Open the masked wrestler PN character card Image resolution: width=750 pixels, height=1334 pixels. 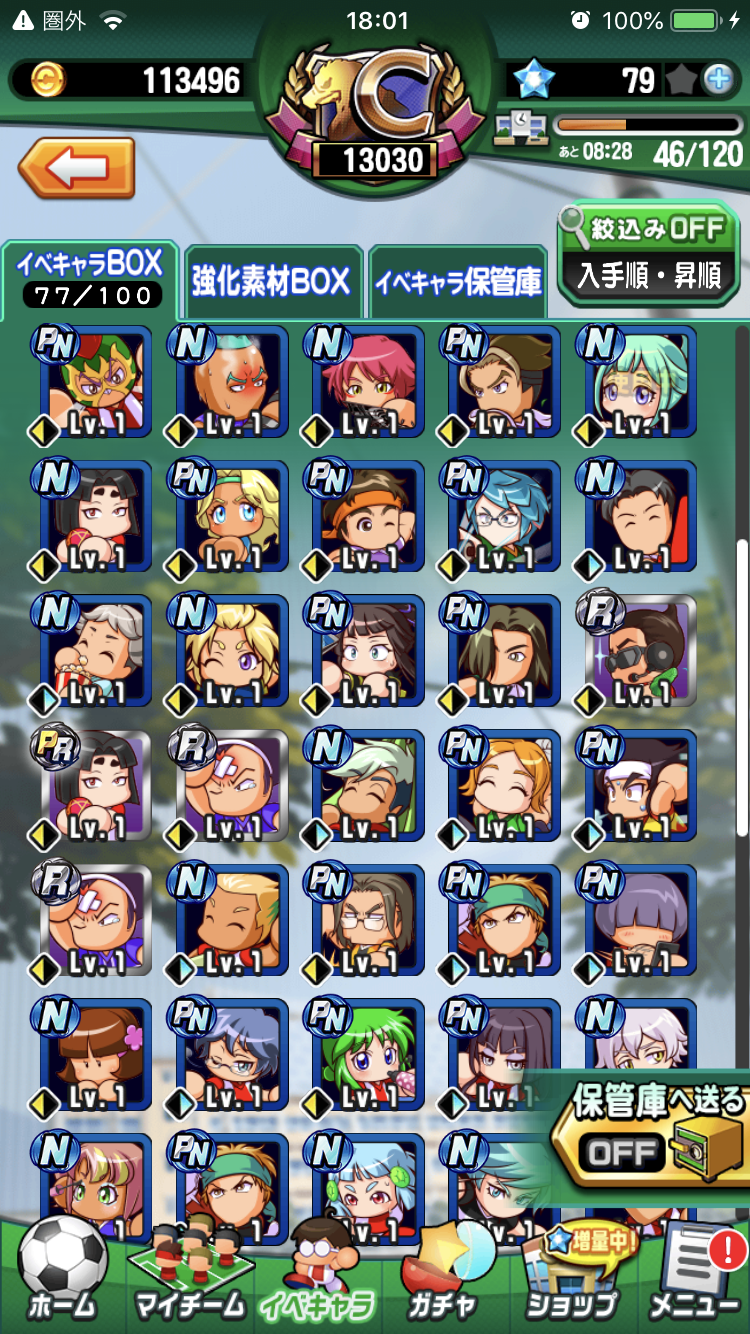[x=95, y=380]
